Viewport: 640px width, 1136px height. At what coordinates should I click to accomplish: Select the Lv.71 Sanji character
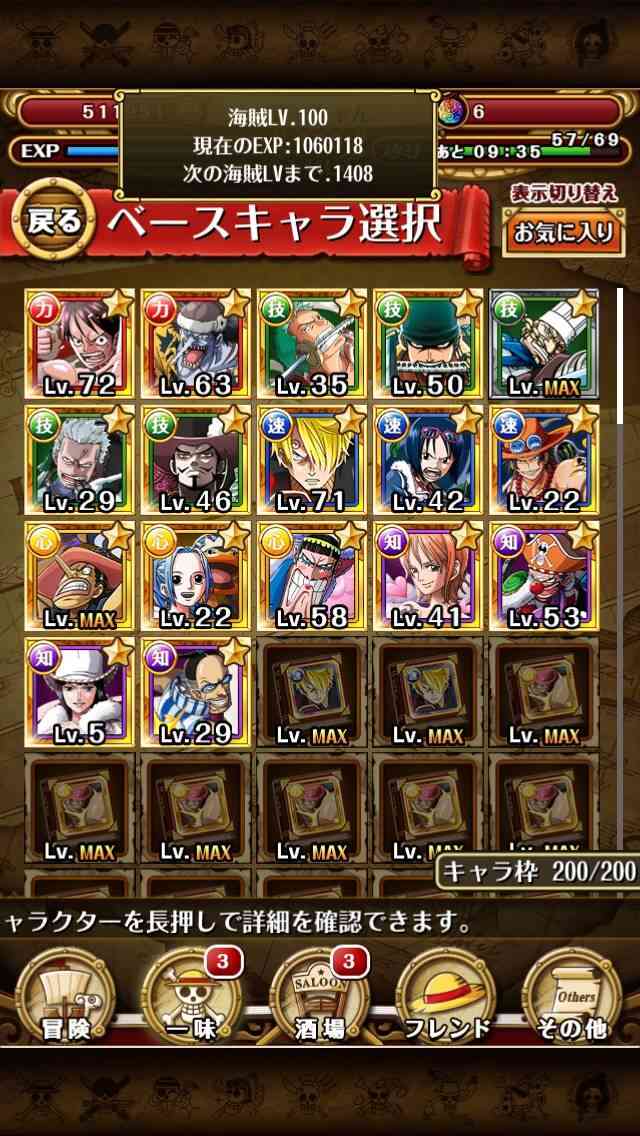tap(312, 460)
